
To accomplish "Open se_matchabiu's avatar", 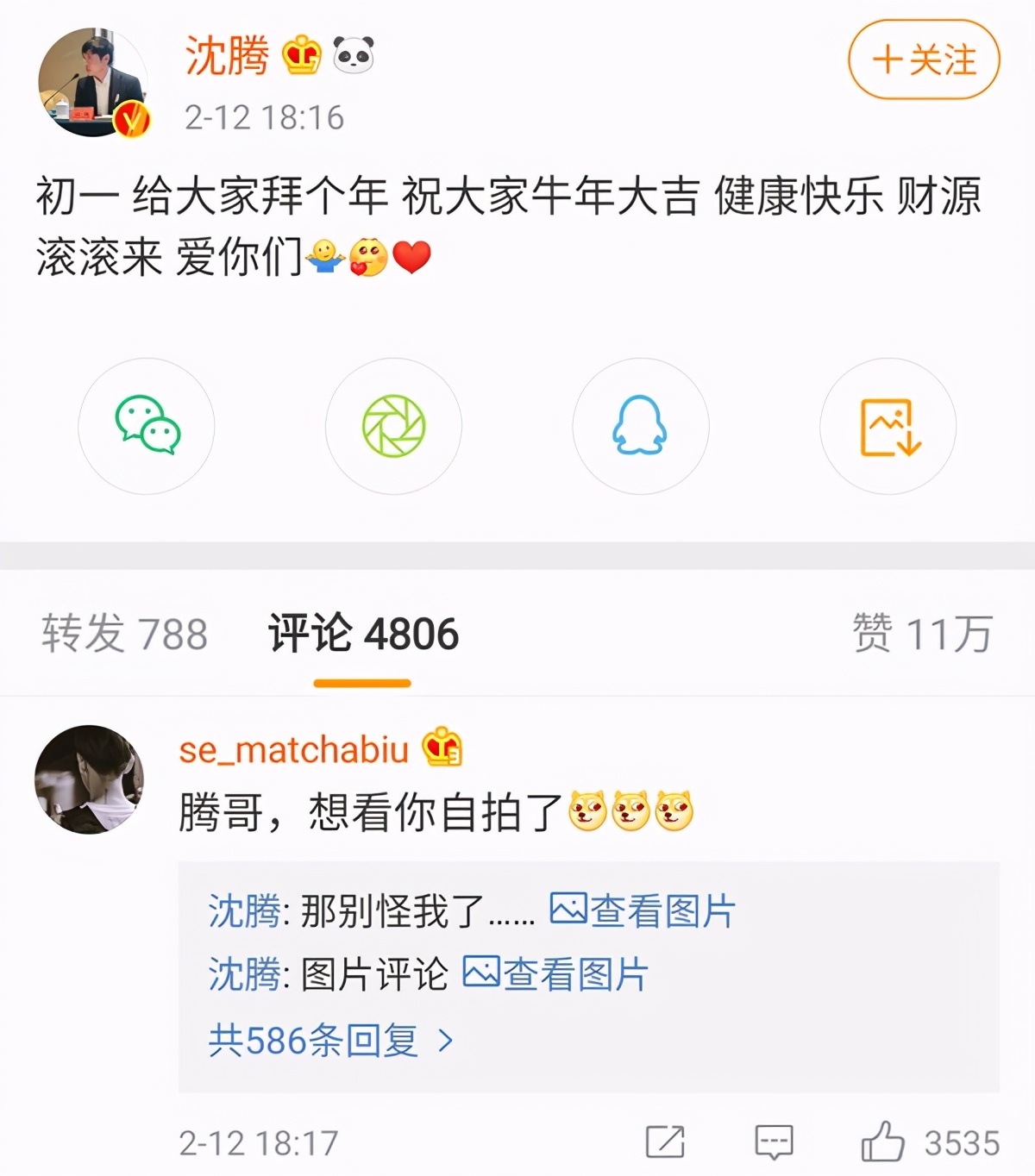I will pos(89,779).
